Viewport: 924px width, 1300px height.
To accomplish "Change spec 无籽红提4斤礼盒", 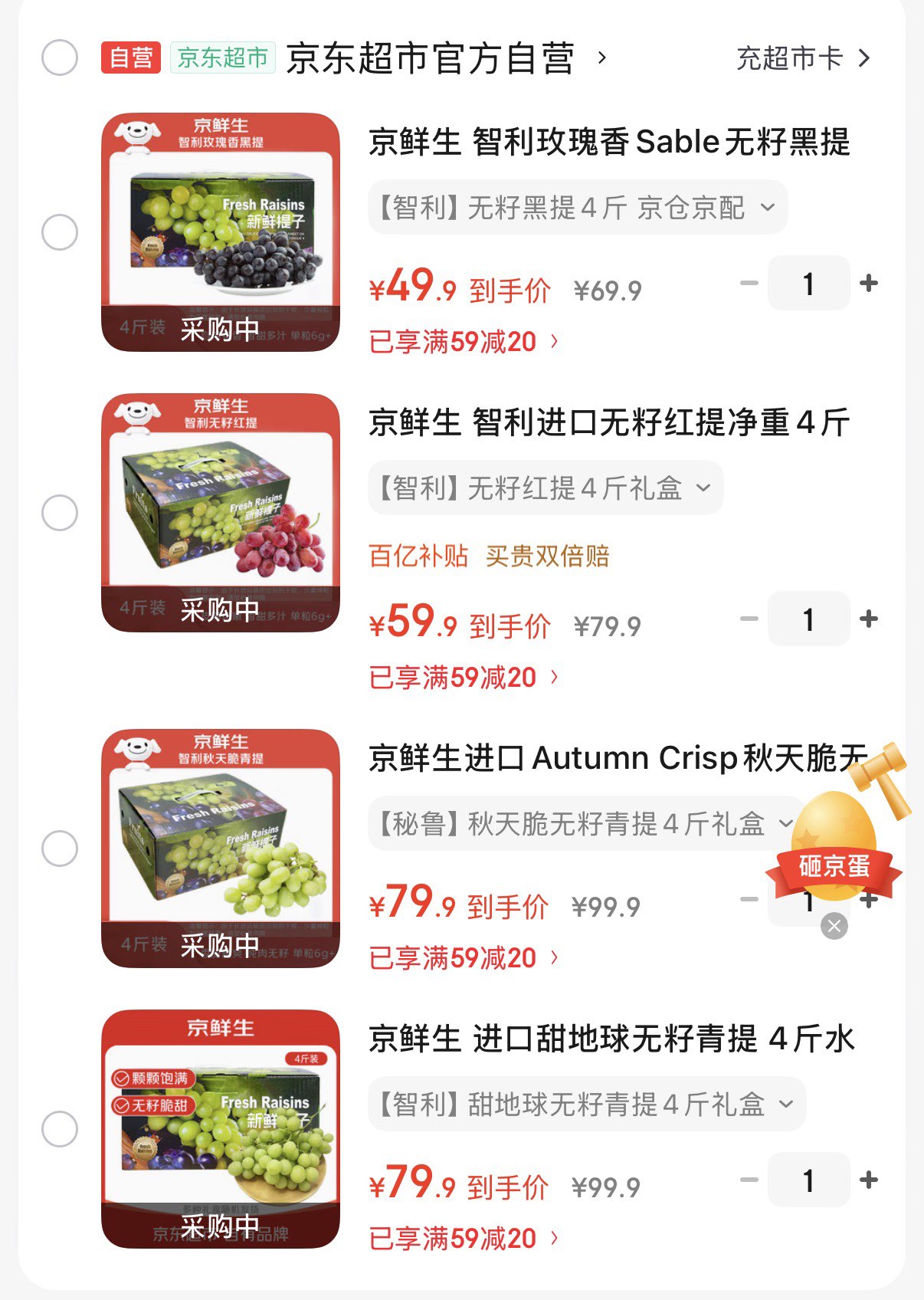I will (545, 488).
